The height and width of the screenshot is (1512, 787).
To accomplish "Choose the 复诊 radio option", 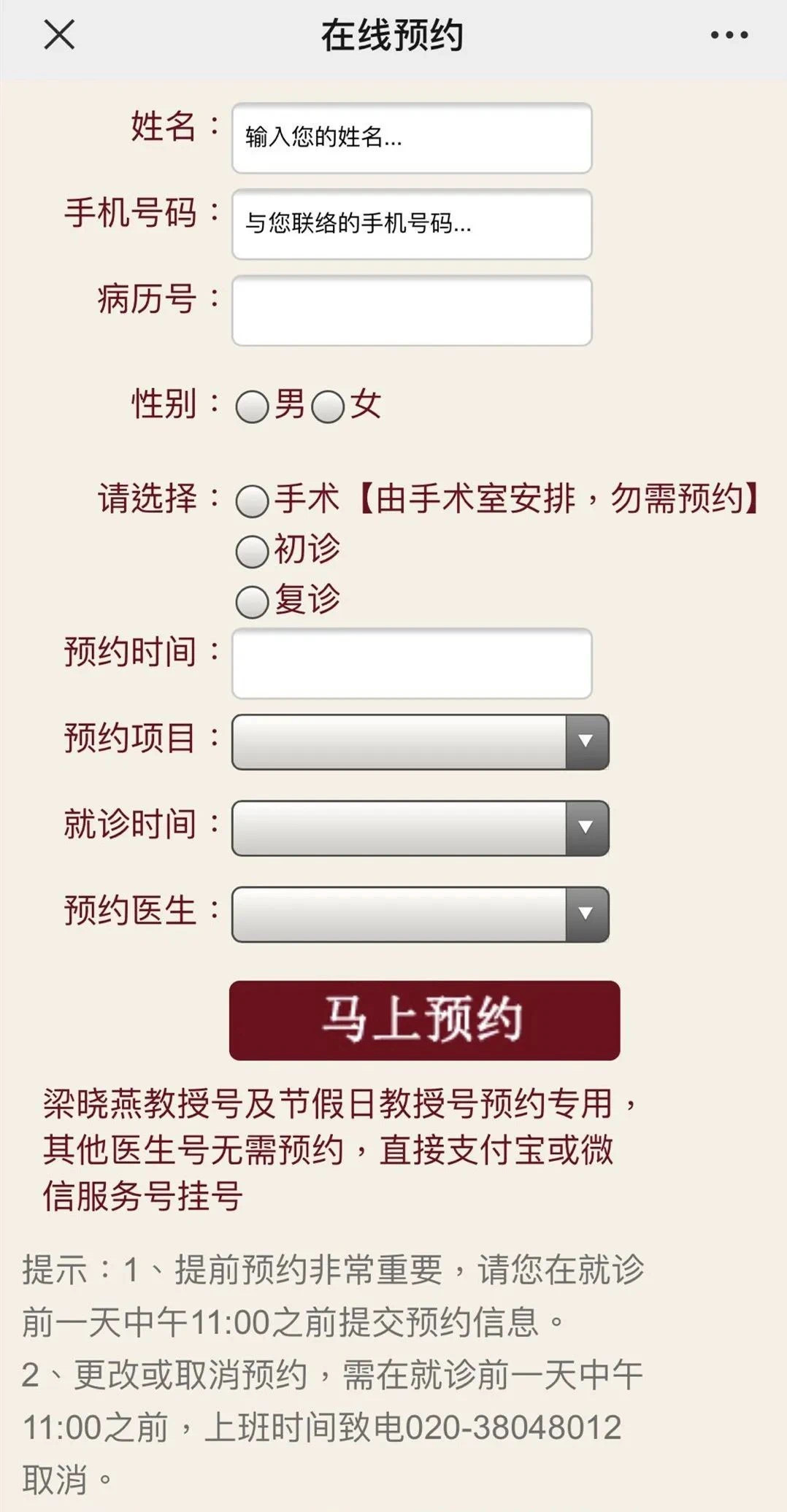I will click(x=253, y=602).
